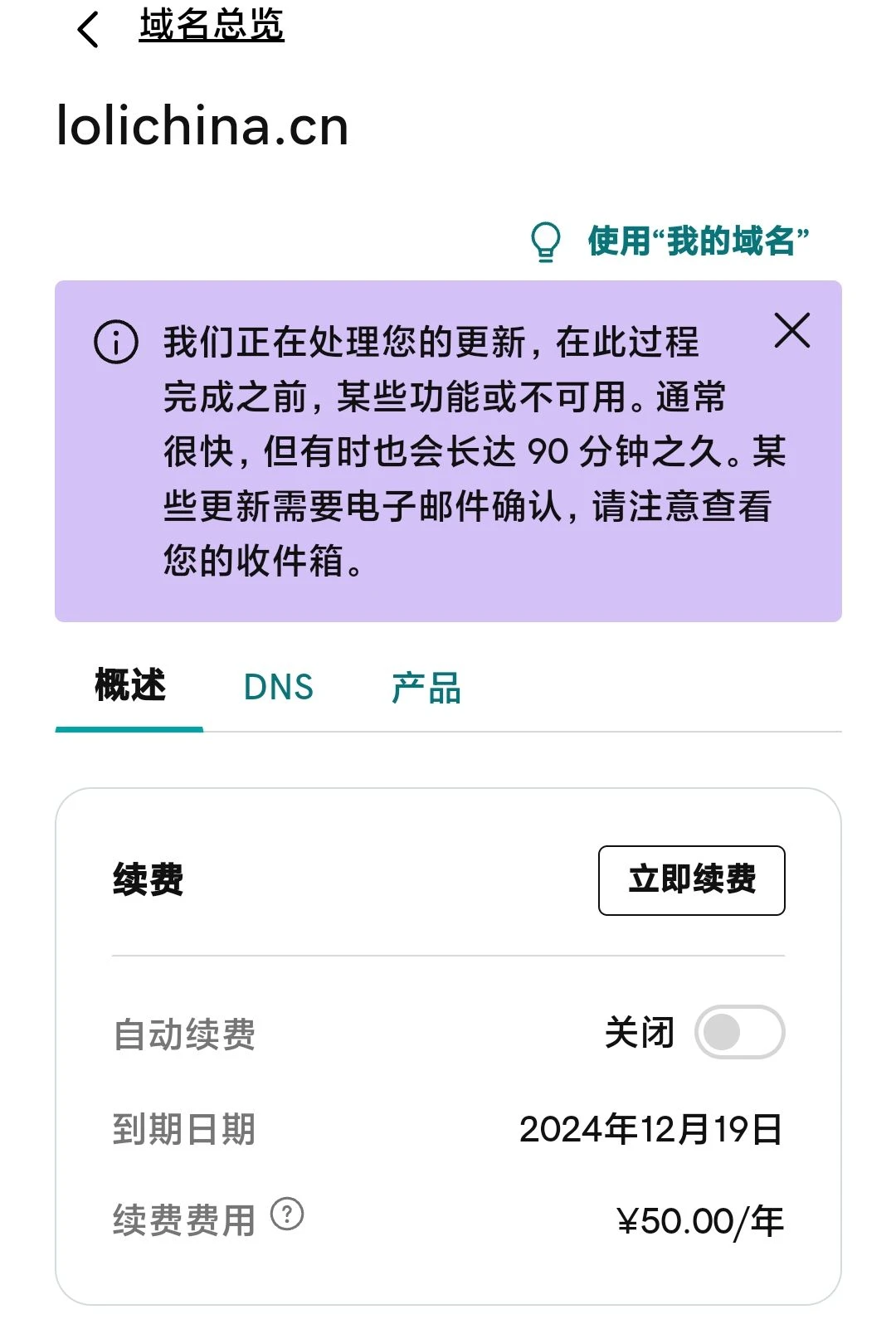Switch to the DNS tab
Viewport: 896px width, 1324px height.
pyautogui.click(x=279, y=688)
